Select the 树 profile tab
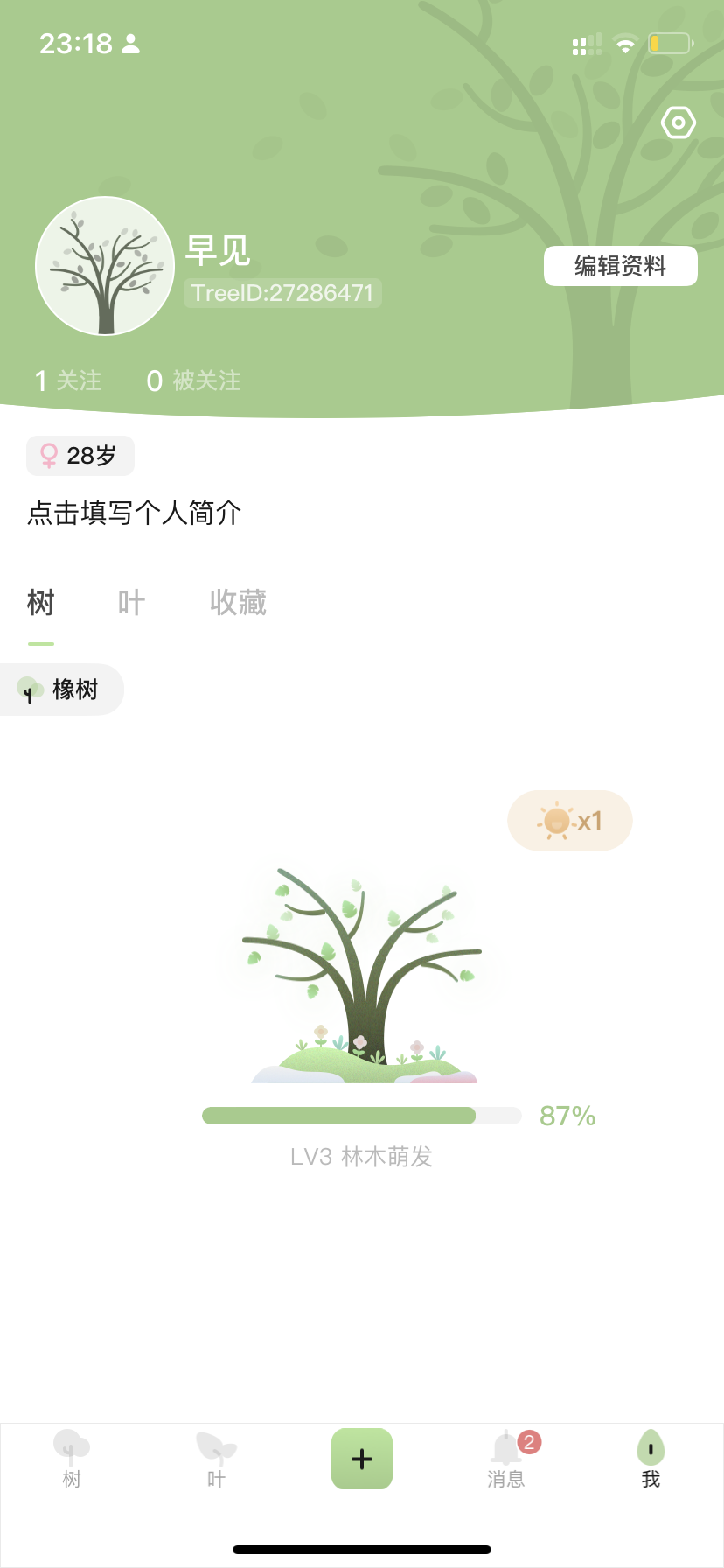This screenshot has height=1568, width=724. tap(41, 603)
